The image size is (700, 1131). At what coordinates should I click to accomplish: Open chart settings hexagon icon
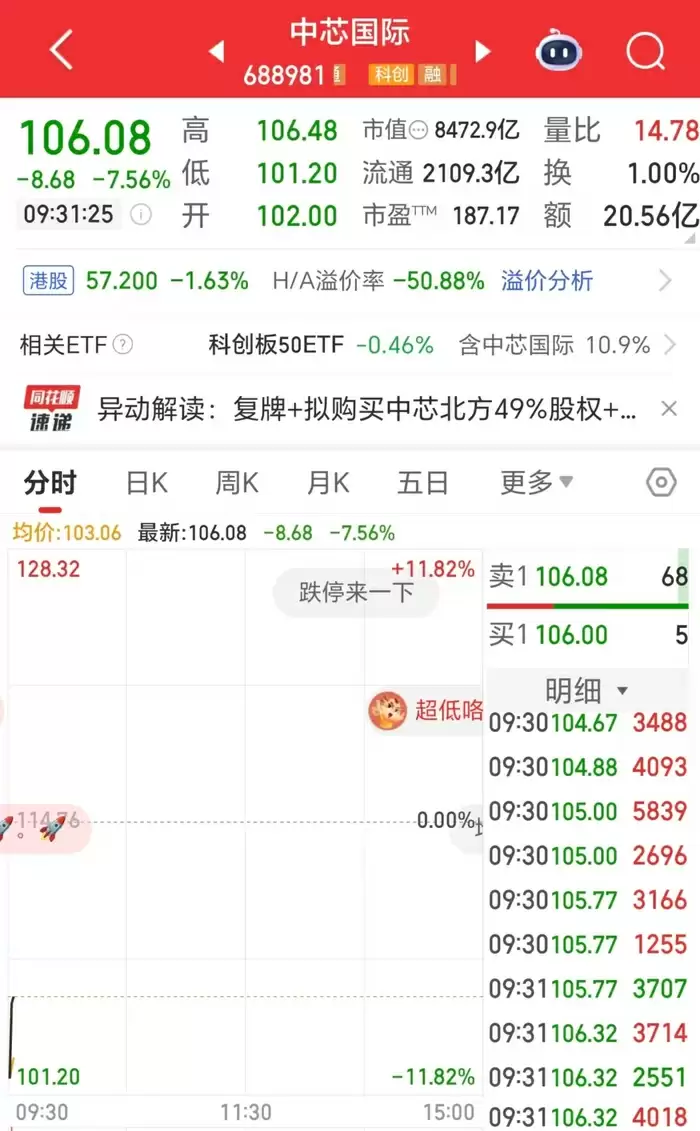[661, 483]
